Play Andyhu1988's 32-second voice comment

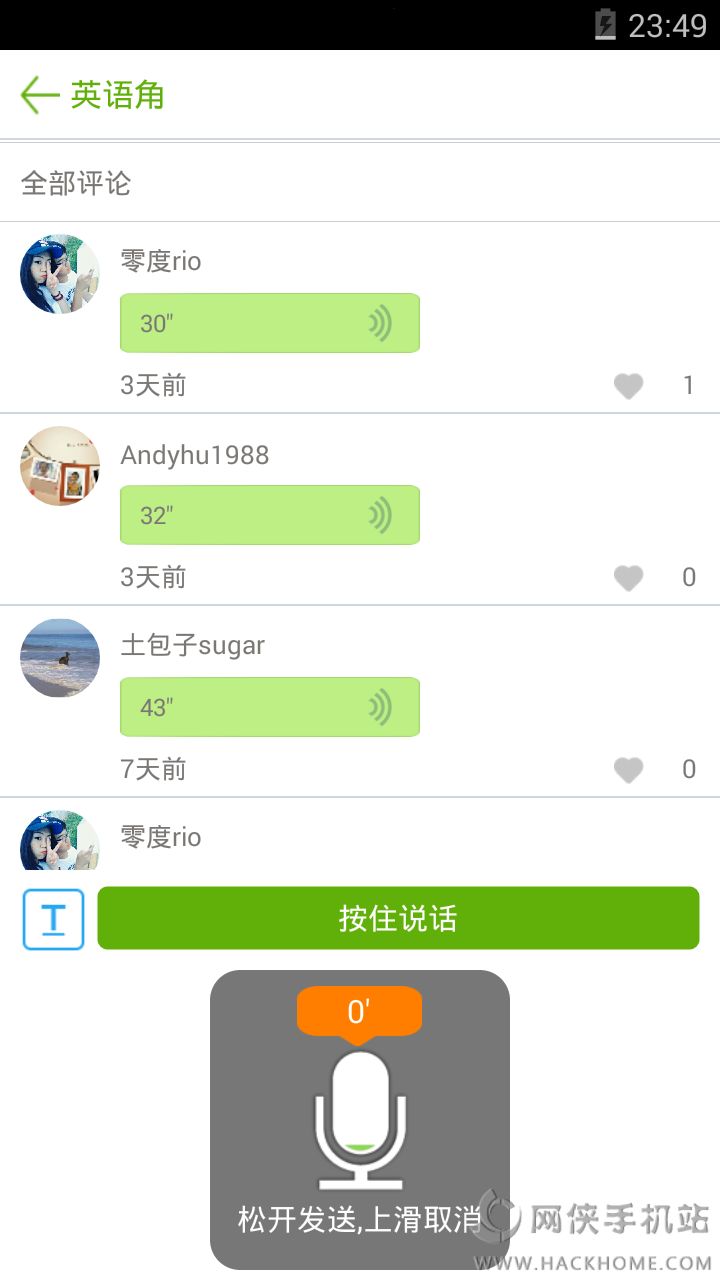point(269,515)
